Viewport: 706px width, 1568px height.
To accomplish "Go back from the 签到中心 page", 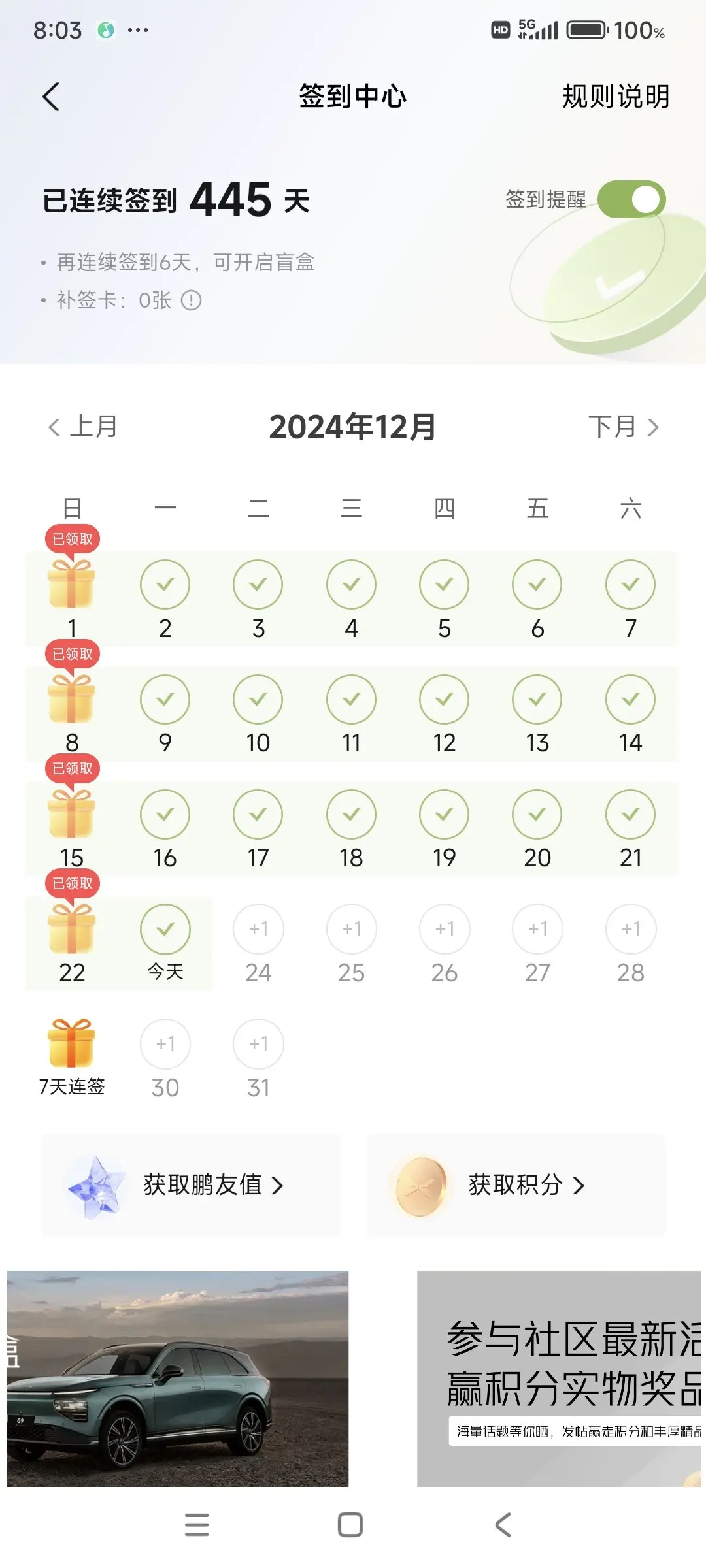I will coord(51,97).
